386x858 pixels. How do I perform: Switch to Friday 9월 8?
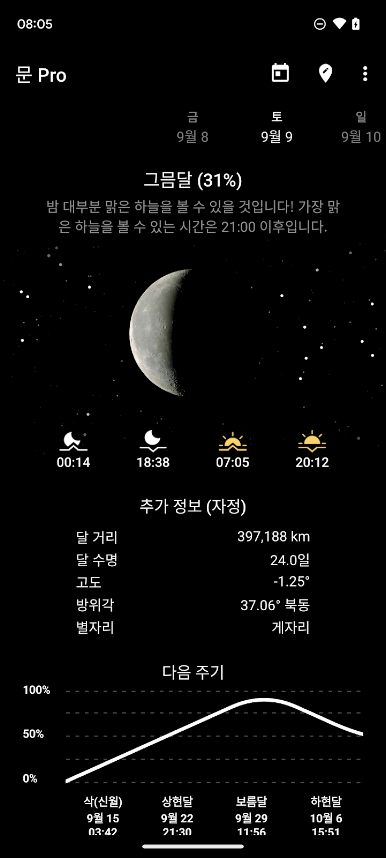click(192, 127)
